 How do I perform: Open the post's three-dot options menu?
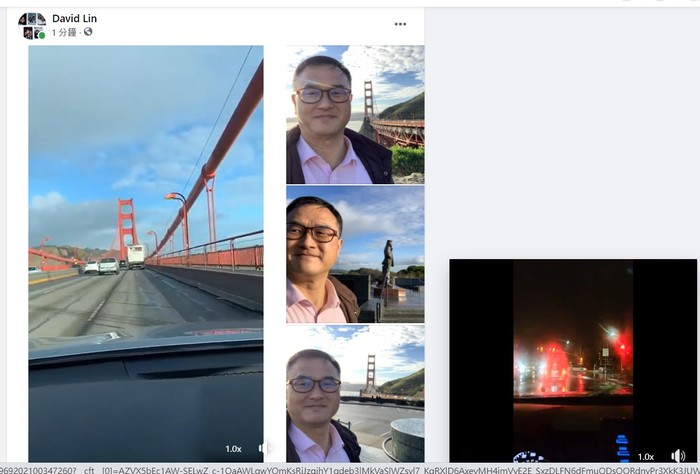click(x=400, y=24)
